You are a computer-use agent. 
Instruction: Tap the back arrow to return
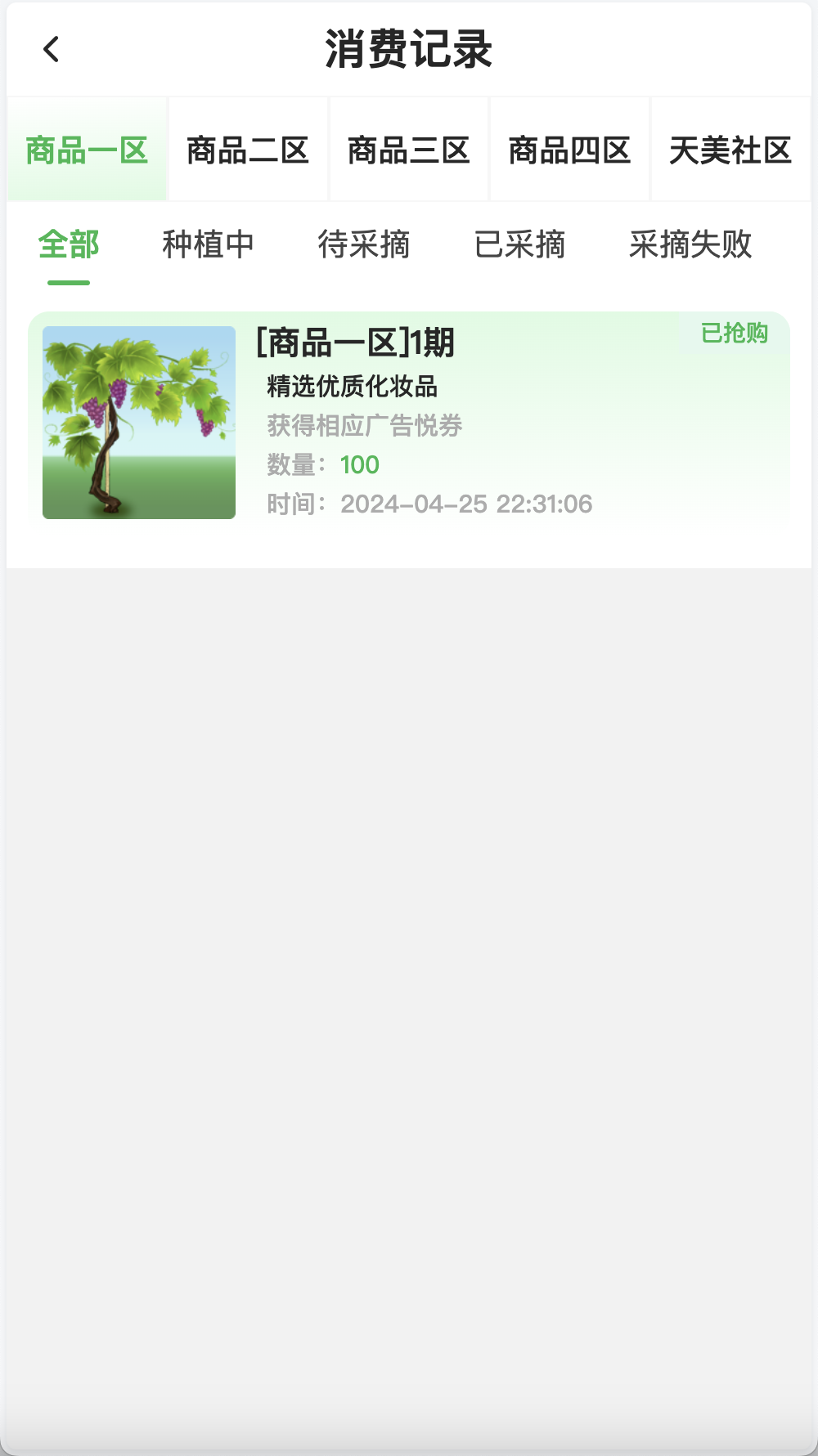pyautogui.click(x=52, y=49)
